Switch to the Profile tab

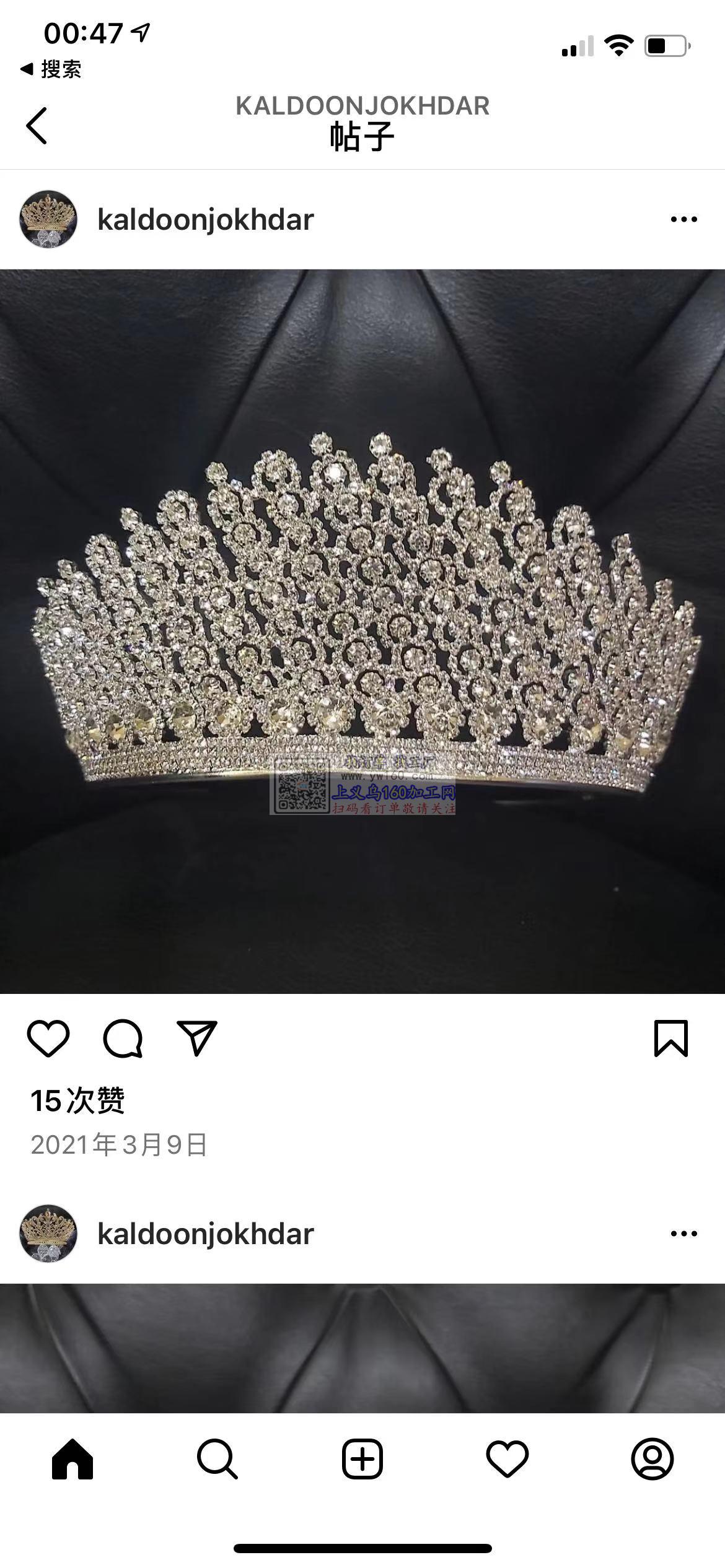tap(652, 1458)
